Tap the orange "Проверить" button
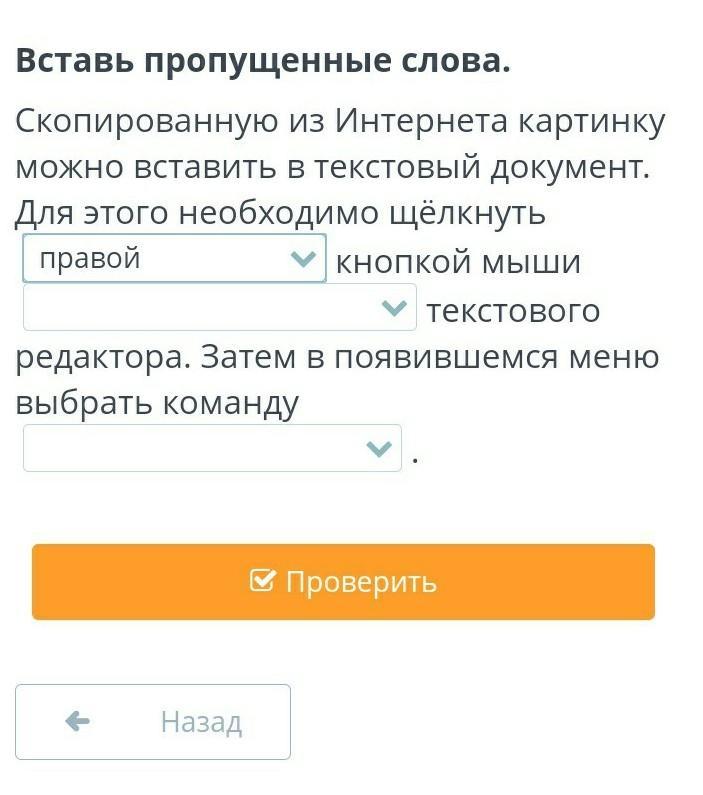 [343, 582]
